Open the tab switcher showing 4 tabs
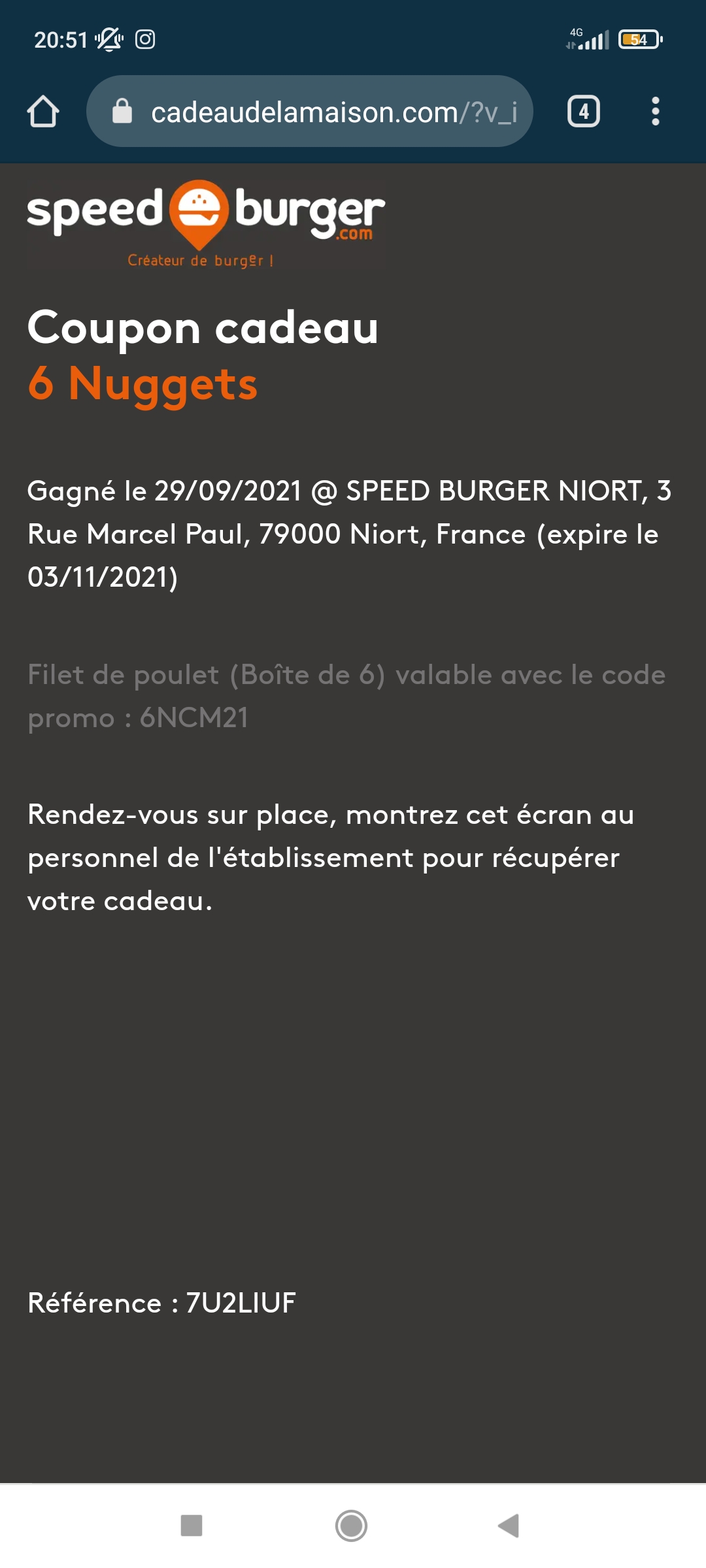 pyautogui.click(x=583, y=112)
